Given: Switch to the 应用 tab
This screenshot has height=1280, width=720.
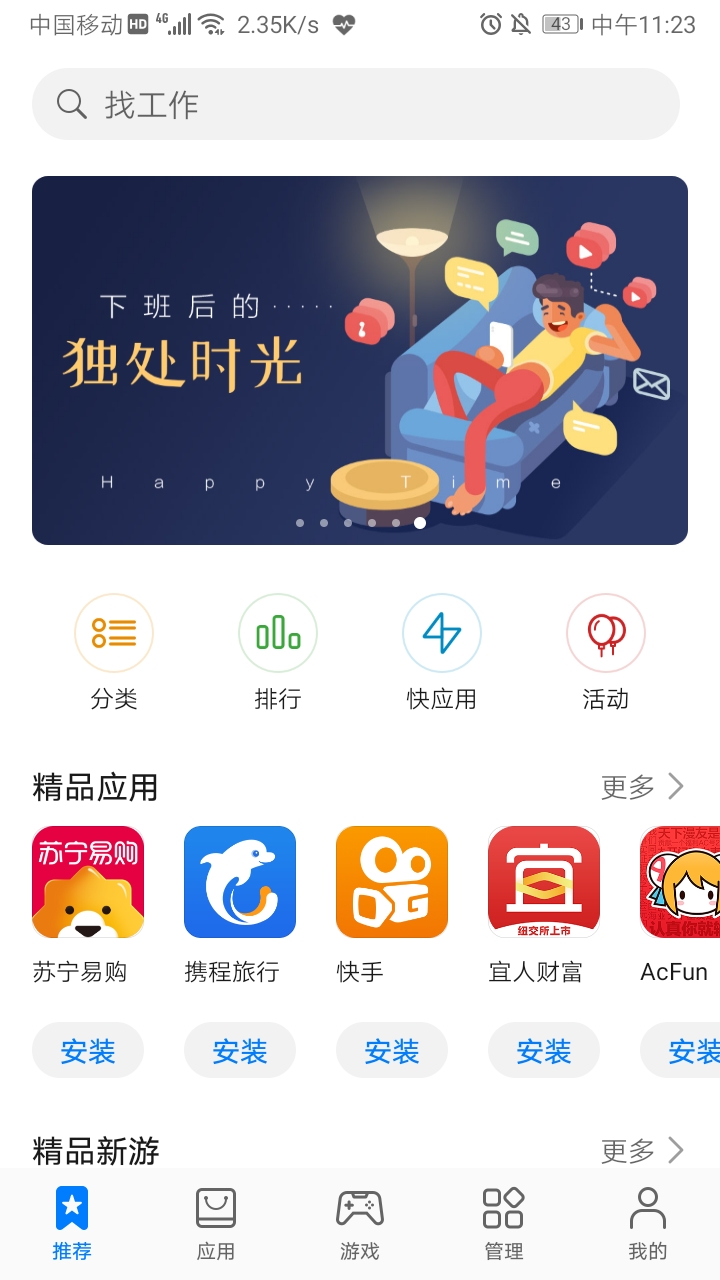Looking at the screenshot, I should tap(215, 1220).
